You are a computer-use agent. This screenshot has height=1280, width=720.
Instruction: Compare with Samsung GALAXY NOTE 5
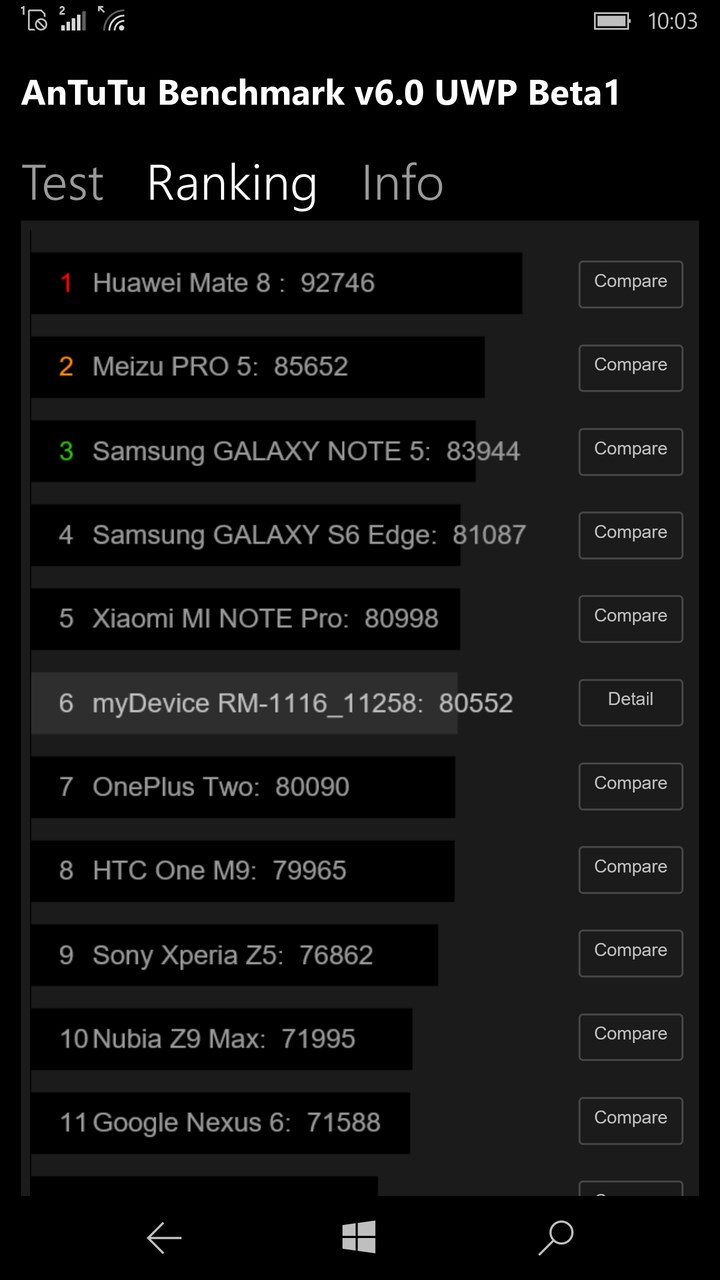tap(631, 451)
